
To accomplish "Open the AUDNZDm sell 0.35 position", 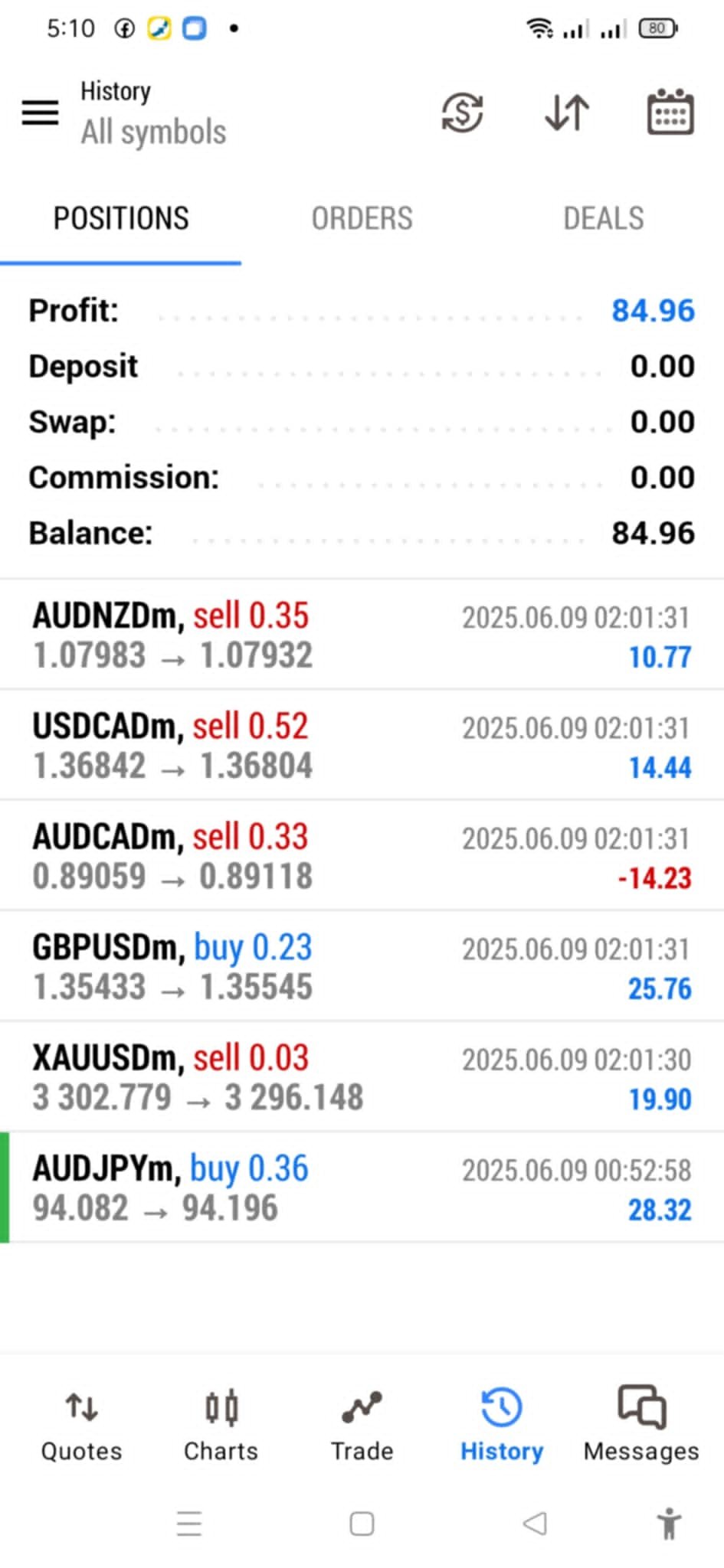I will (x=362, y=635).
